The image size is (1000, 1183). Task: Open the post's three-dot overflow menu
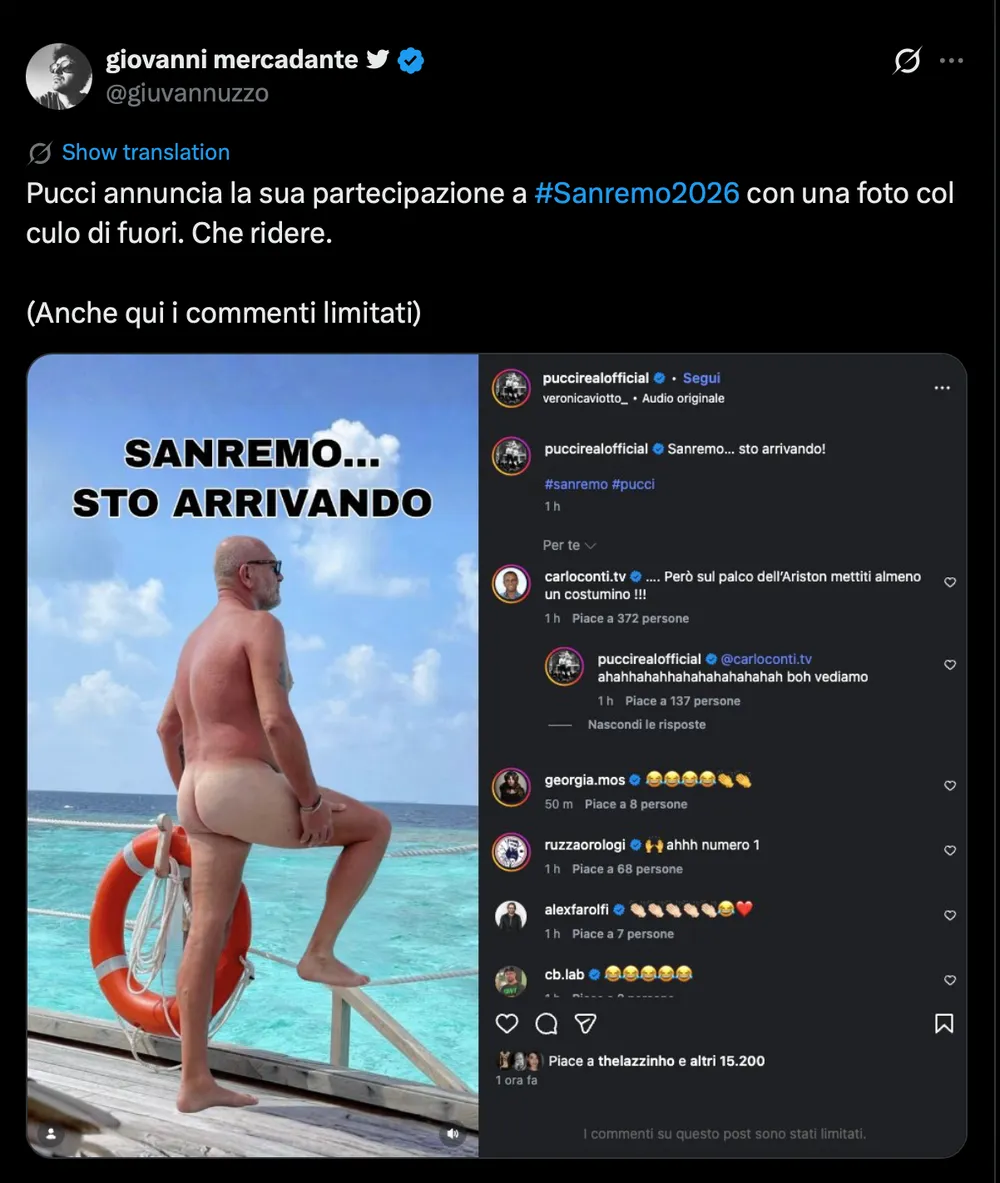click(x=951, y=62)
